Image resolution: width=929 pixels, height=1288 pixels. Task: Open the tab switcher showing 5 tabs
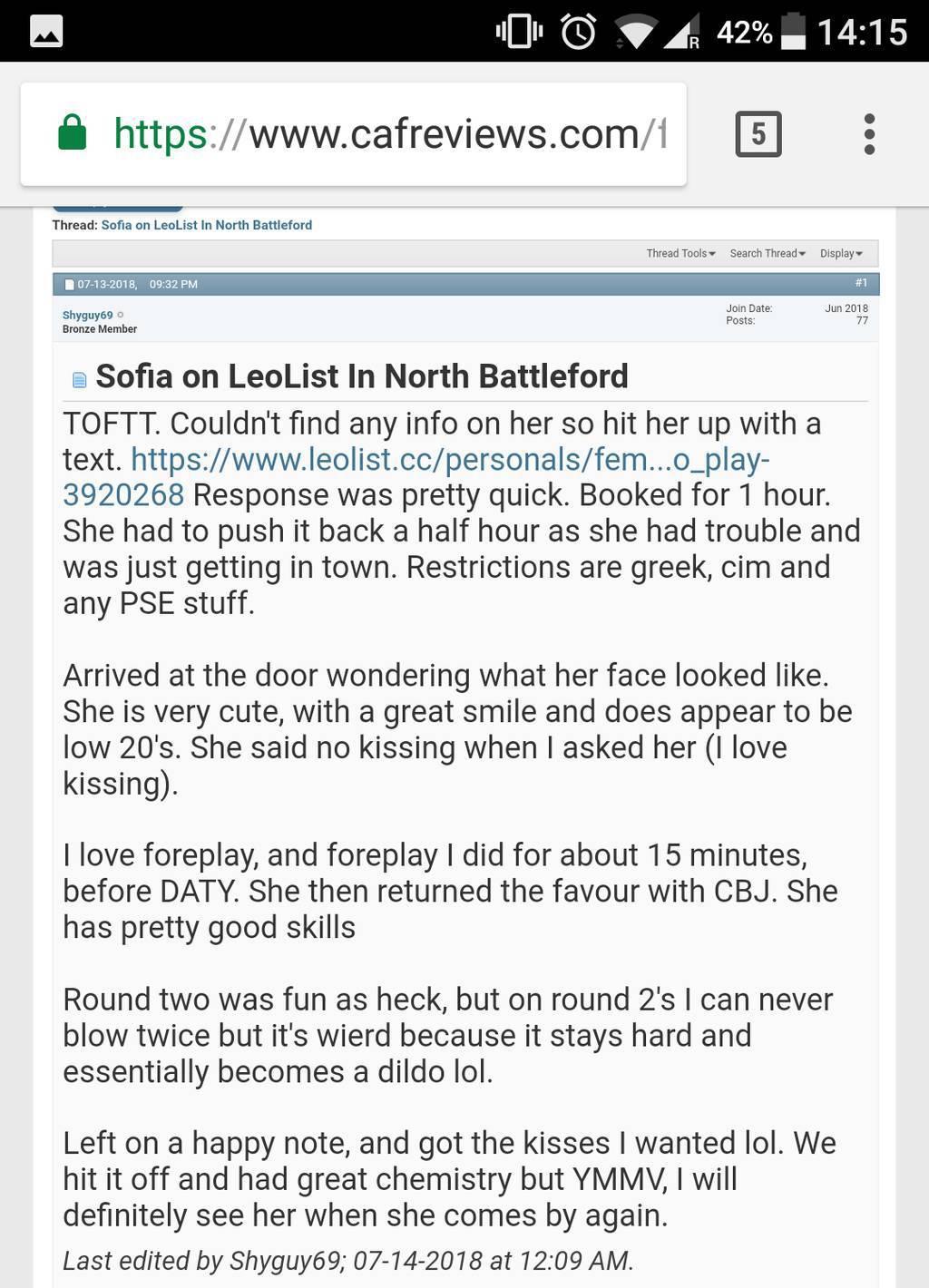758,134
